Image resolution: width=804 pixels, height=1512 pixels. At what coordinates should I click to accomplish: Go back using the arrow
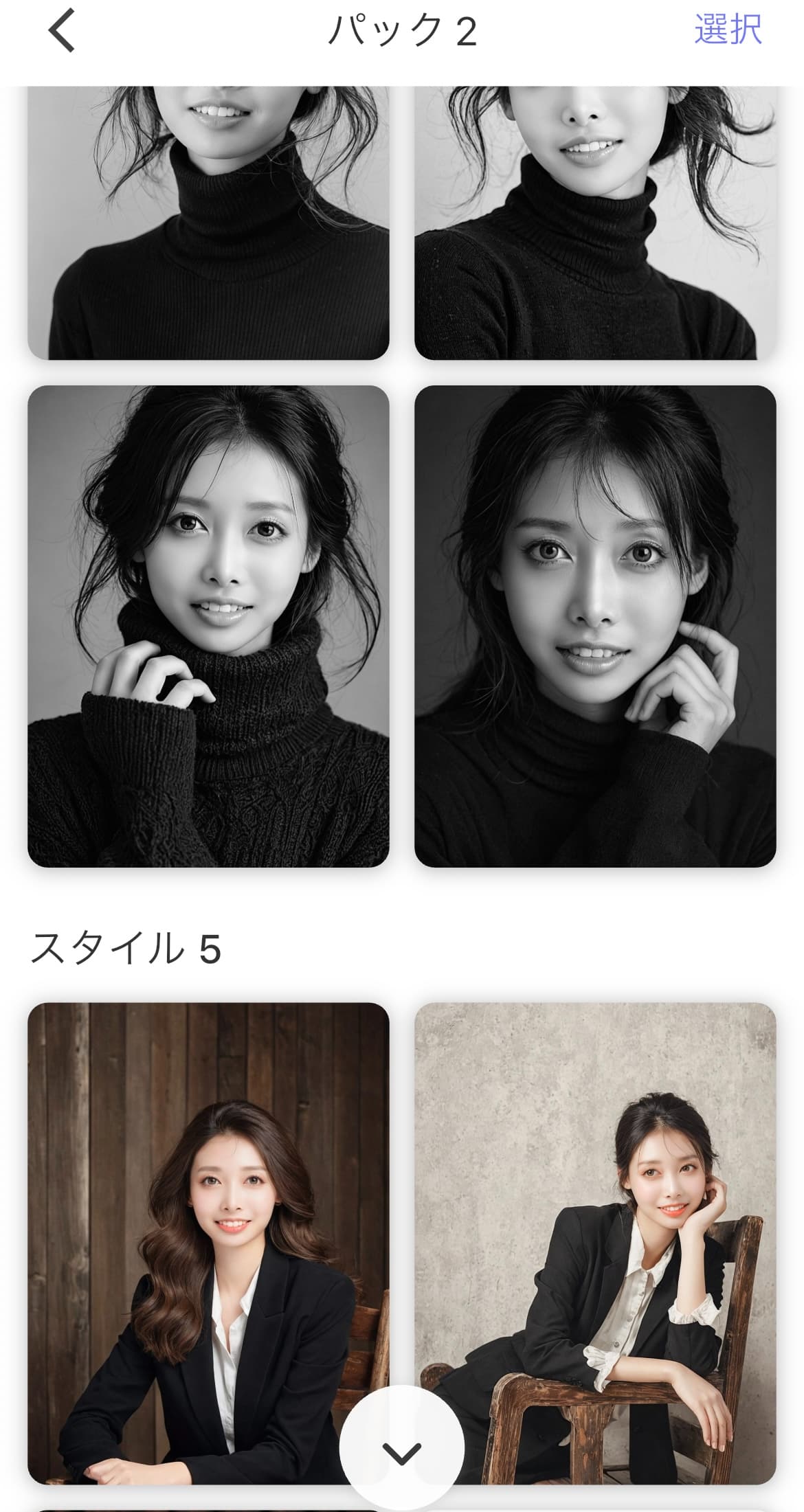(62, 31)
